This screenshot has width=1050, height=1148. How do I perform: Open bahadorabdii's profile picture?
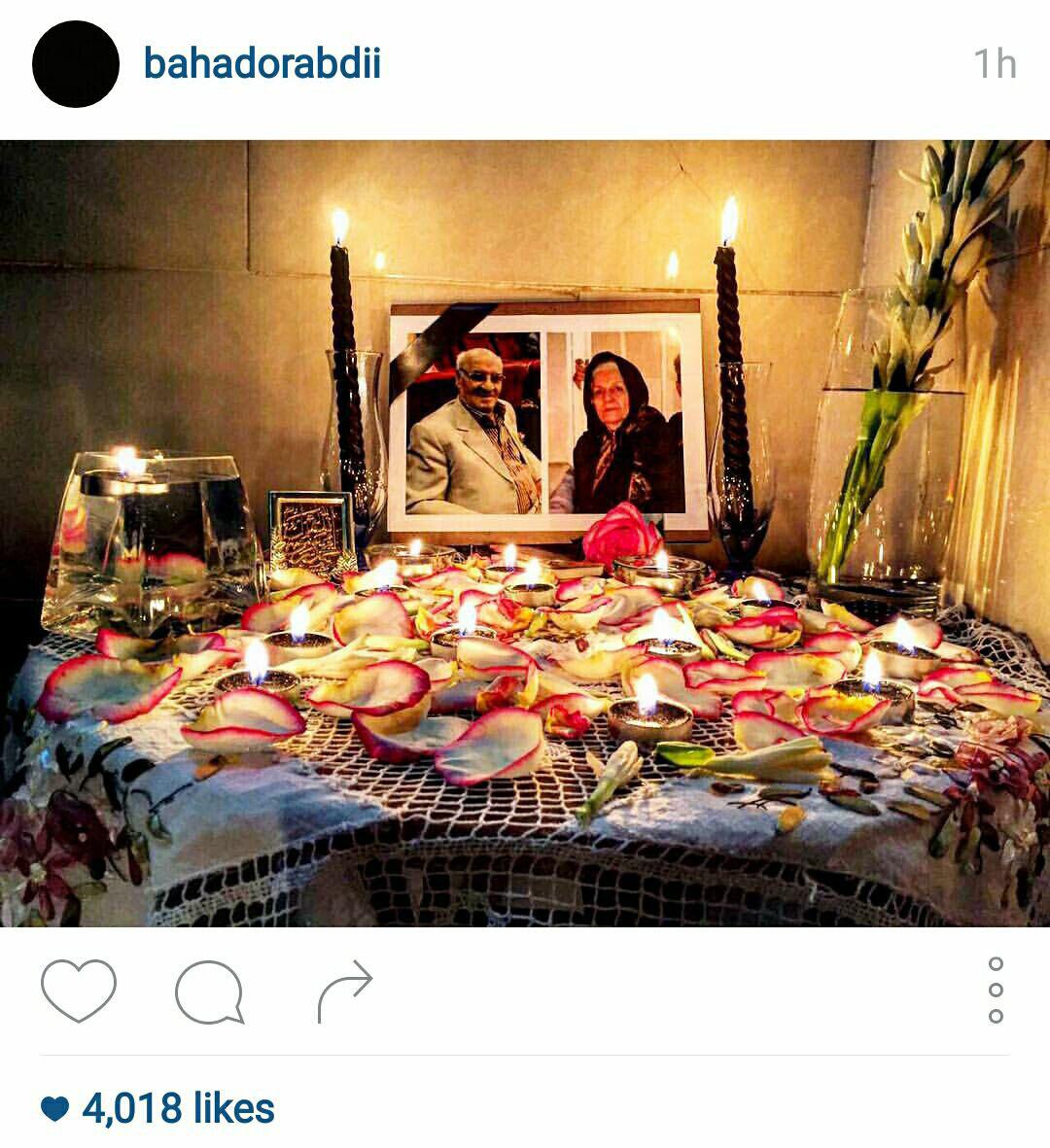click(x=75, y=64)
